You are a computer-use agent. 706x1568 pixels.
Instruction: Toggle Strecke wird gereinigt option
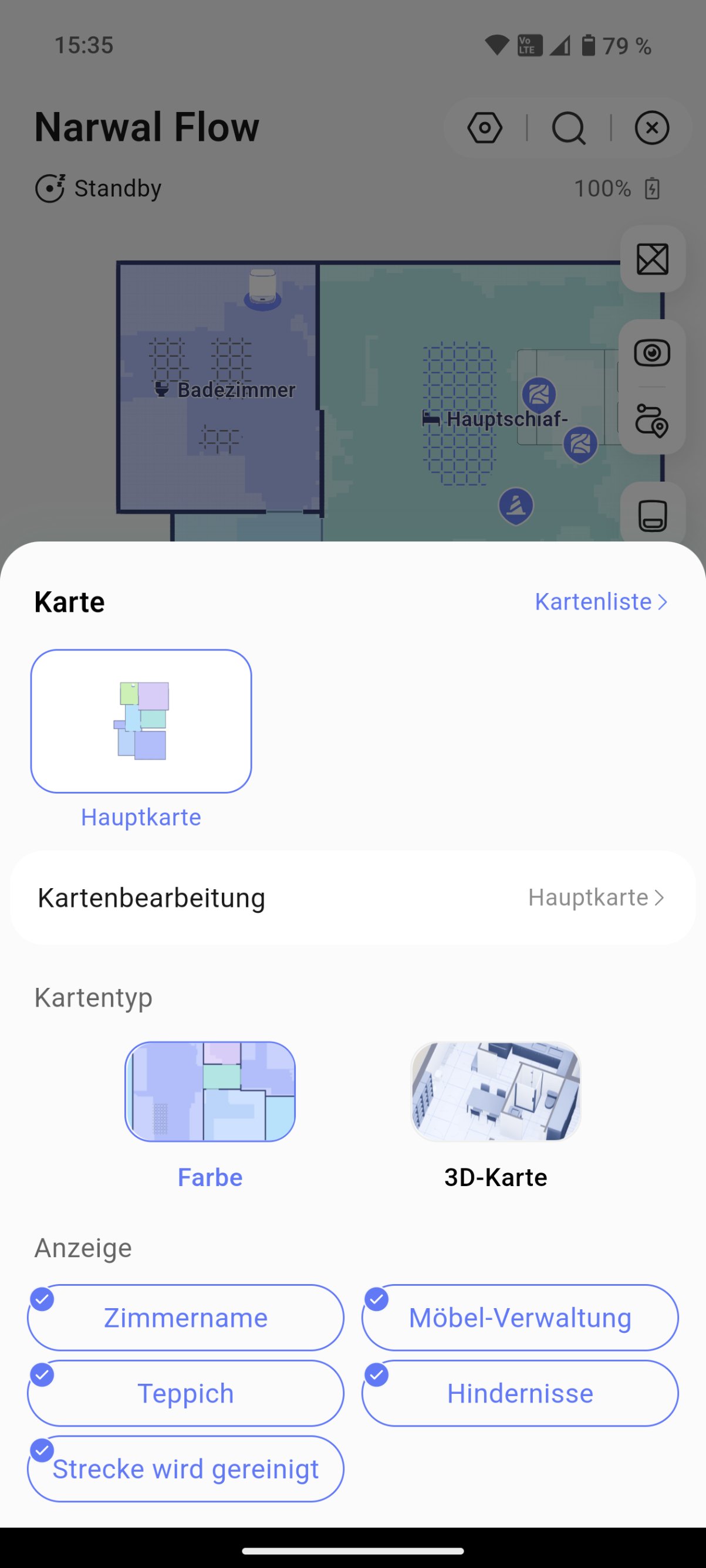(186, 1468)
